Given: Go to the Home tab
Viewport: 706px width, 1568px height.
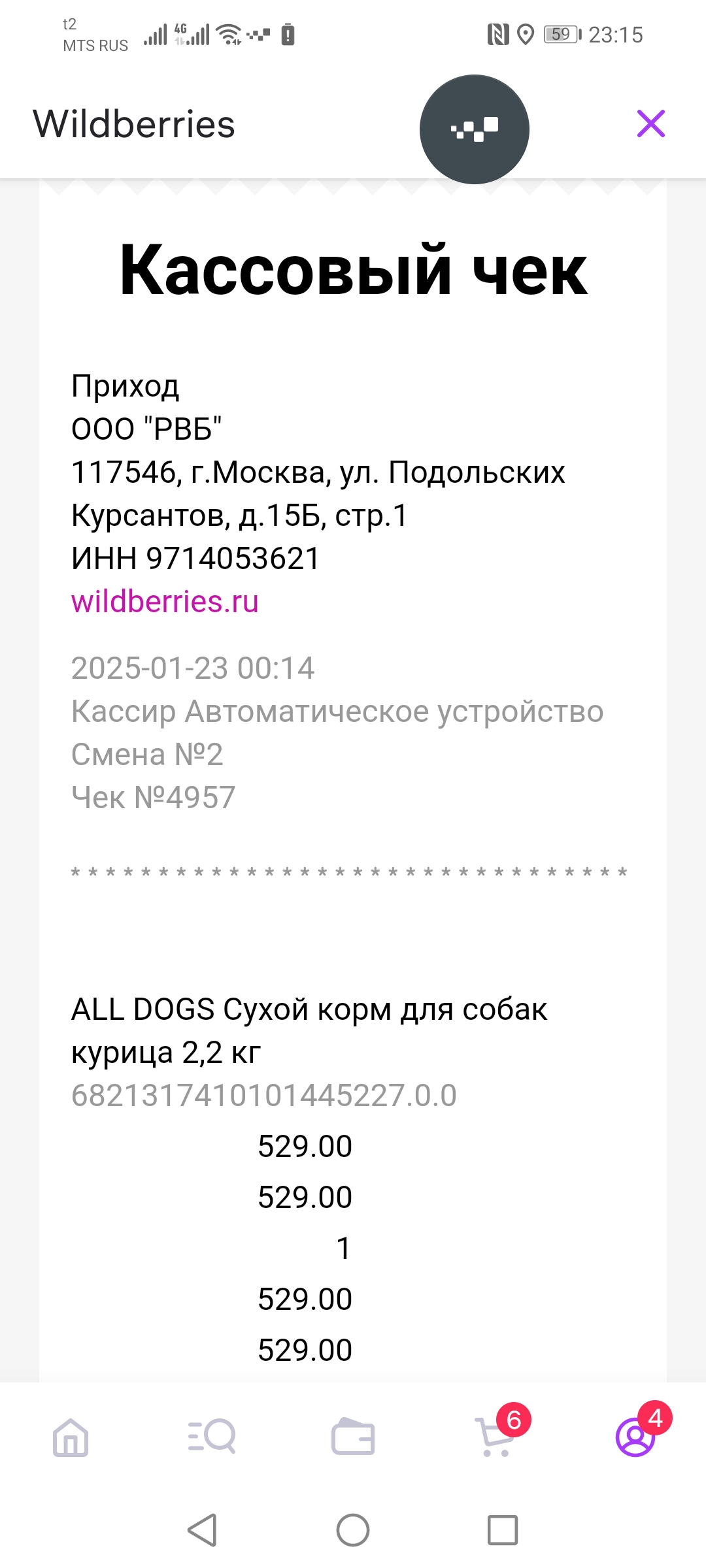Looking at the screenshot, I should (x=71, y=1437).
